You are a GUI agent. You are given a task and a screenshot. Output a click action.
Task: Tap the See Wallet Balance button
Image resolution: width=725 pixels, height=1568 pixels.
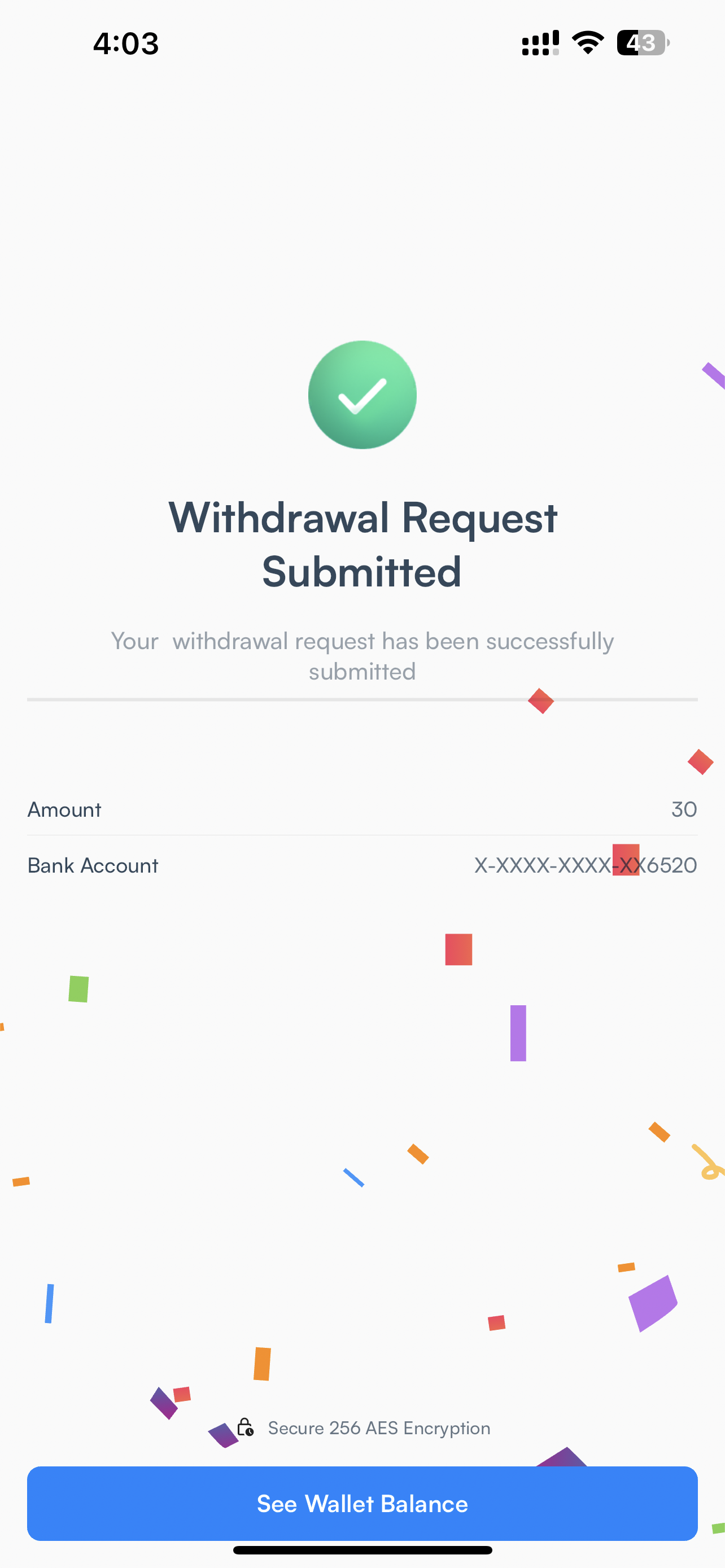click(362, 1504)
